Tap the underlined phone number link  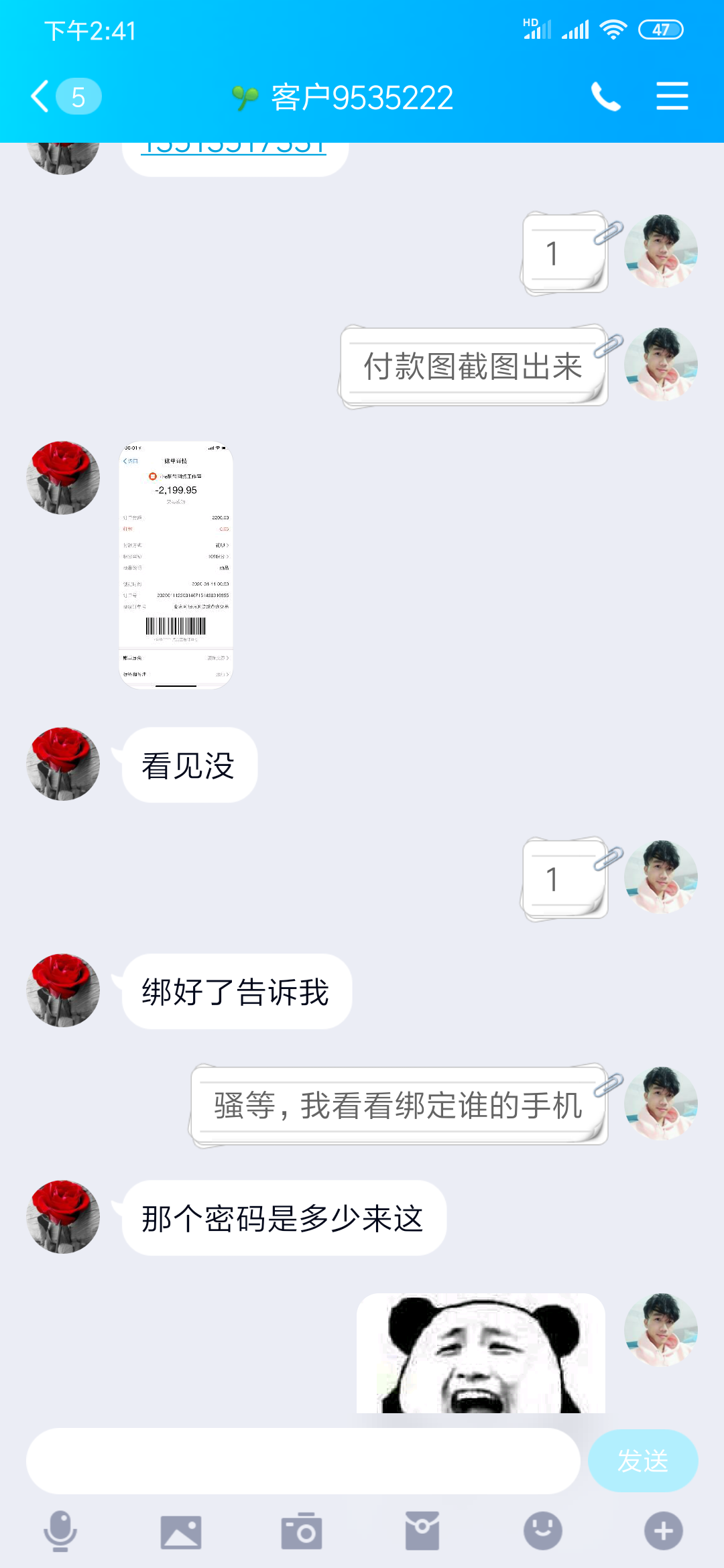tap(233, 149)
